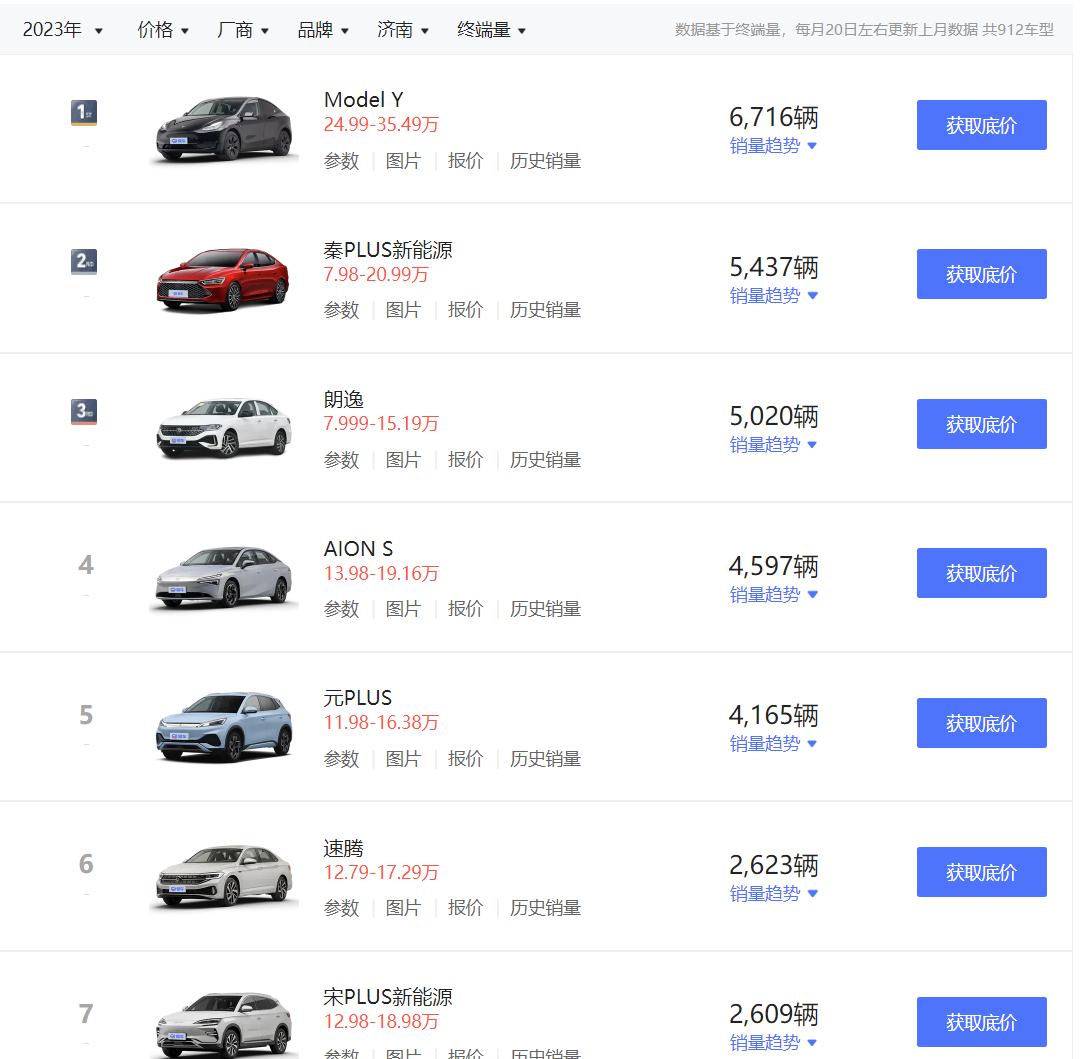Open 图片 photos for 秦PLUS新能源
This screenshot has height=1059, width=1087.
403,310
